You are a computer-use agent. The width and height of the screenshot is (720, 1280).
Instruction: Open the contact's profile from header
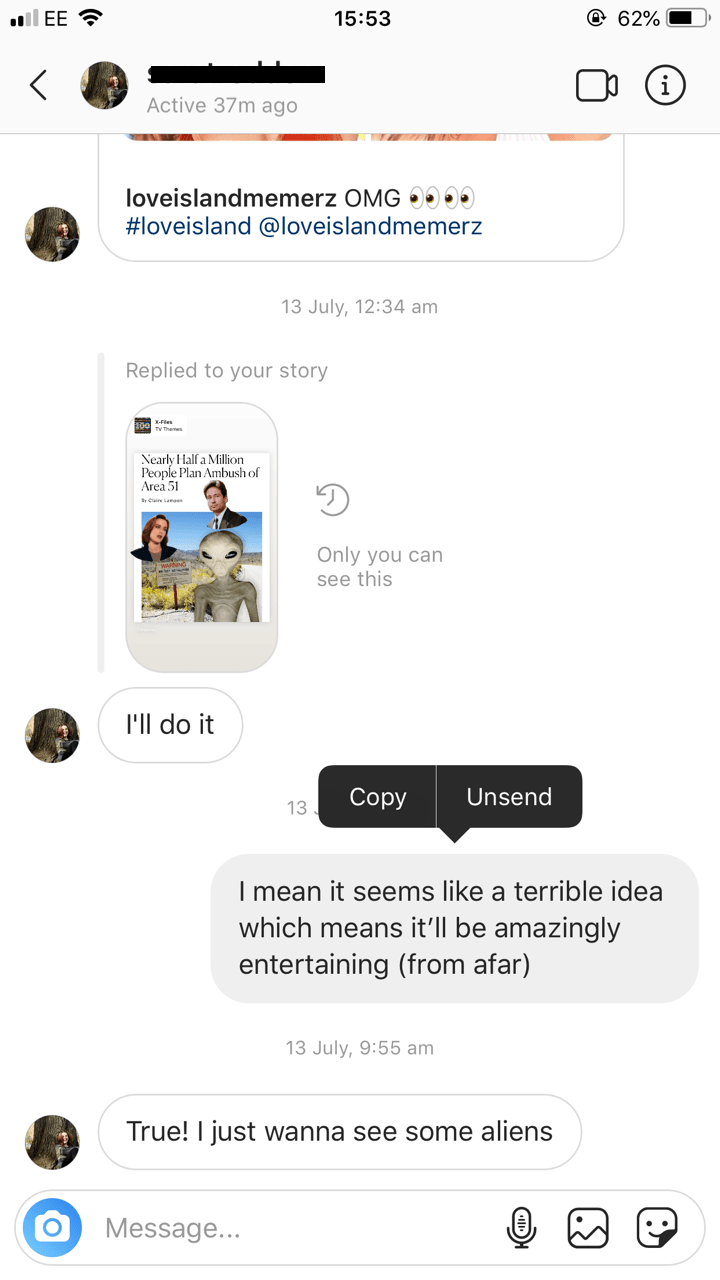[x=104, y=86]
